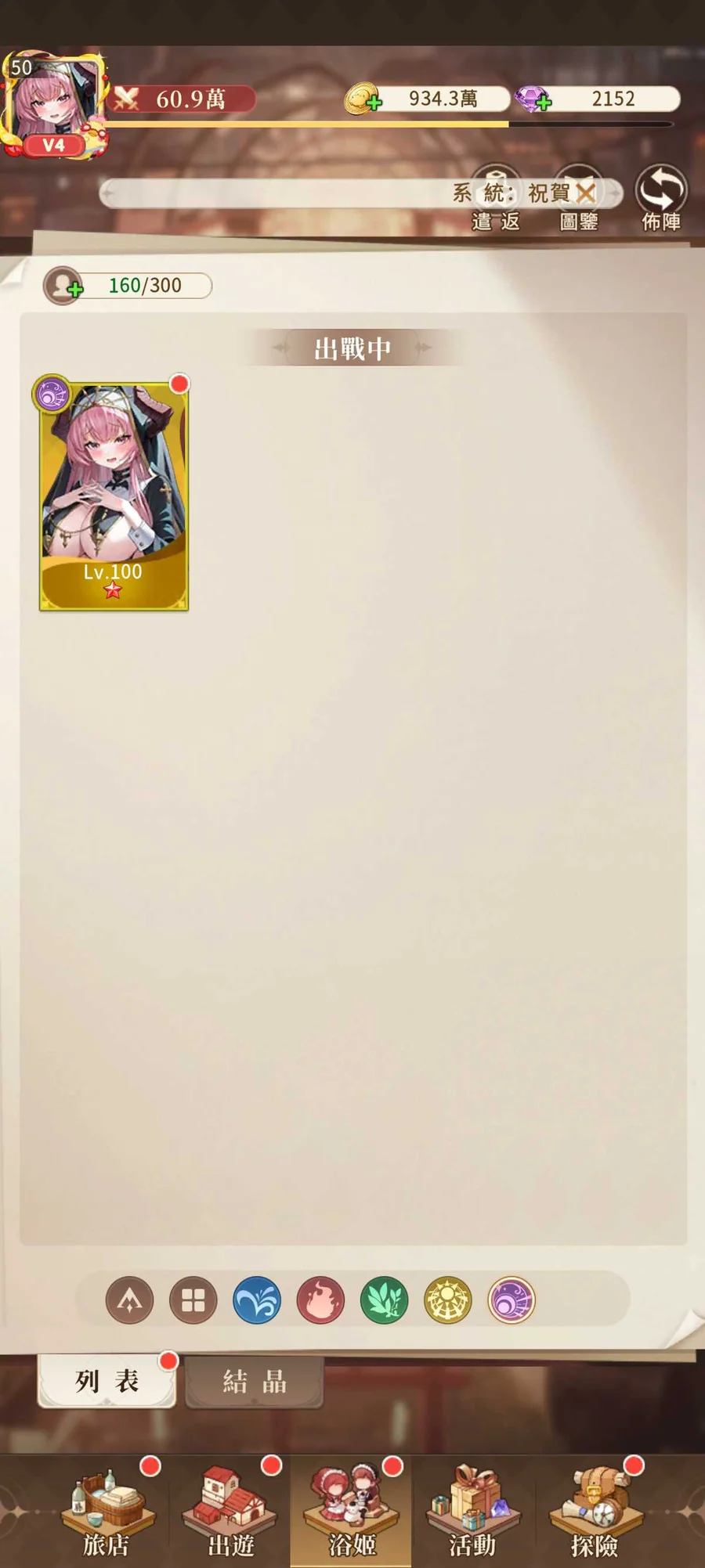The height and width of the screenshot is (1568, 705).
Task: Open the Lv.100 character card
Action: pos(114,496)
